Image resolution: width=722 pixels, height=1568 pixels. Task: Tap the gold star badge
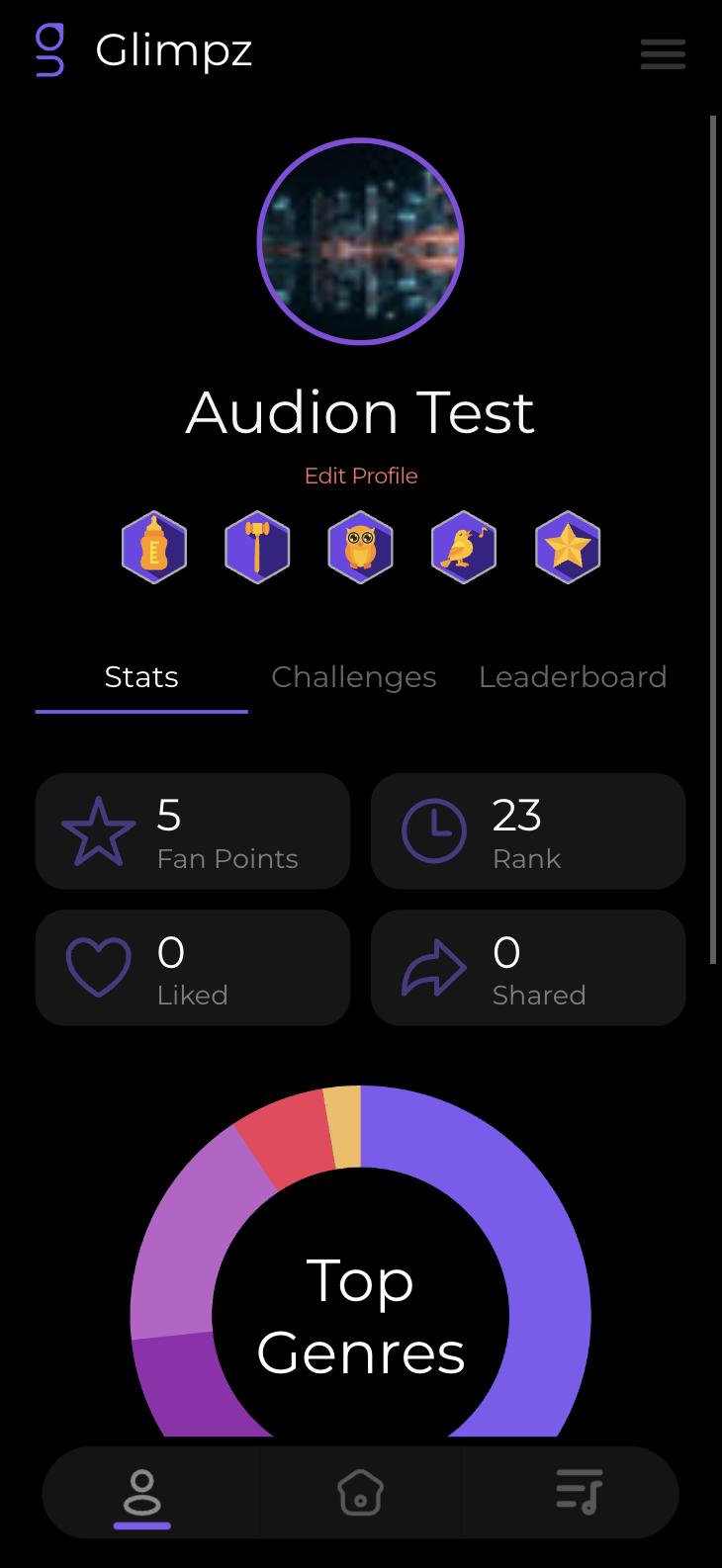click(568, 547)
